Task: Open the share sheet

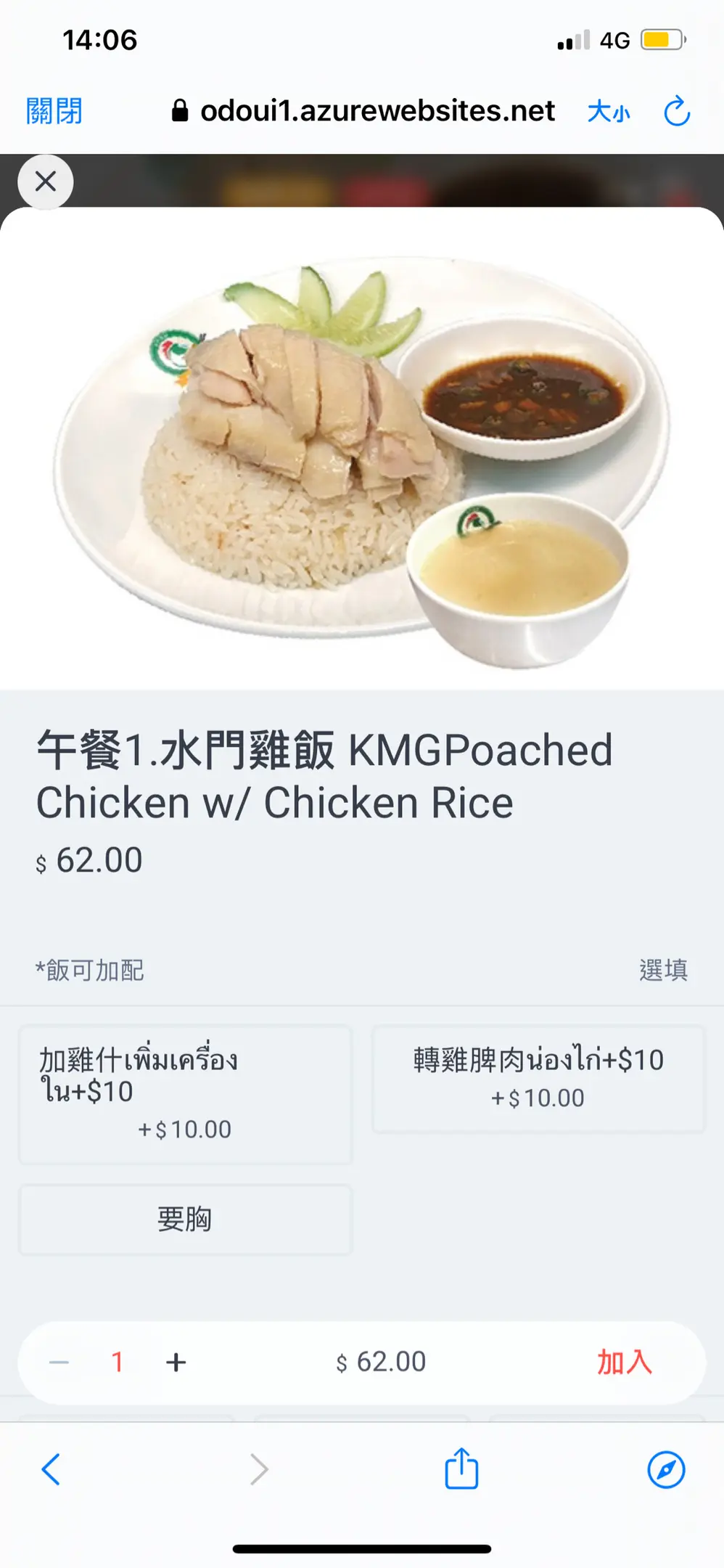Action: coord(461,1469)
